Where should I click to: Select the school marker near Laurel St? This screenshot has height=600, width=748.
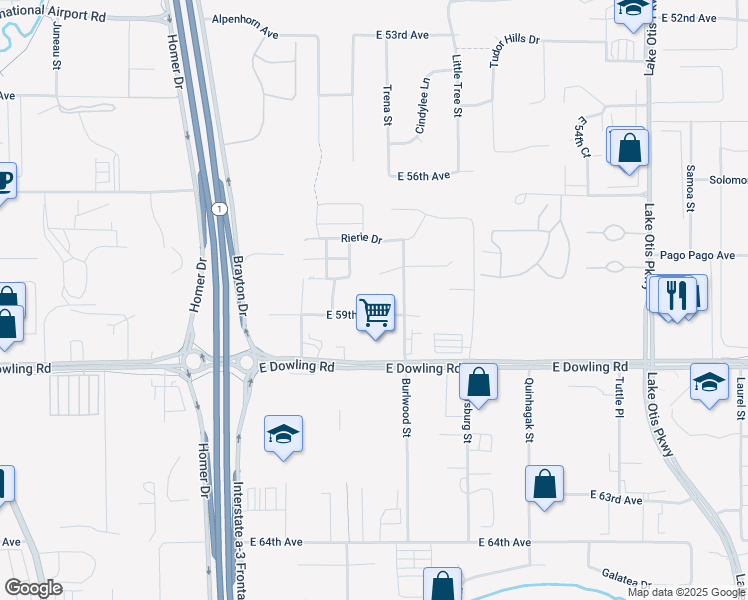pyautogui.click(x=709, y=382)
